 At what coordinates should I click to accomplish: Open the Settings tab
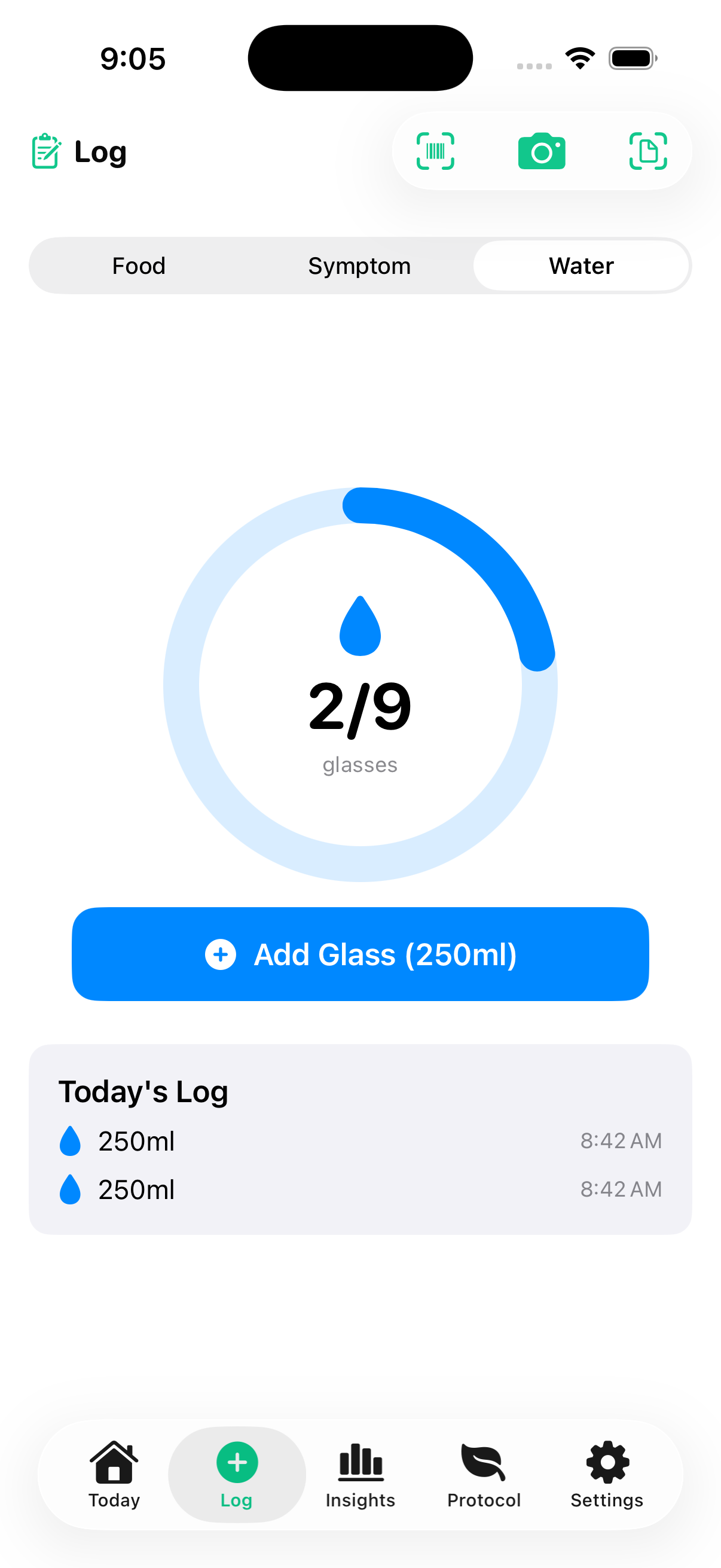(607, 1474)
